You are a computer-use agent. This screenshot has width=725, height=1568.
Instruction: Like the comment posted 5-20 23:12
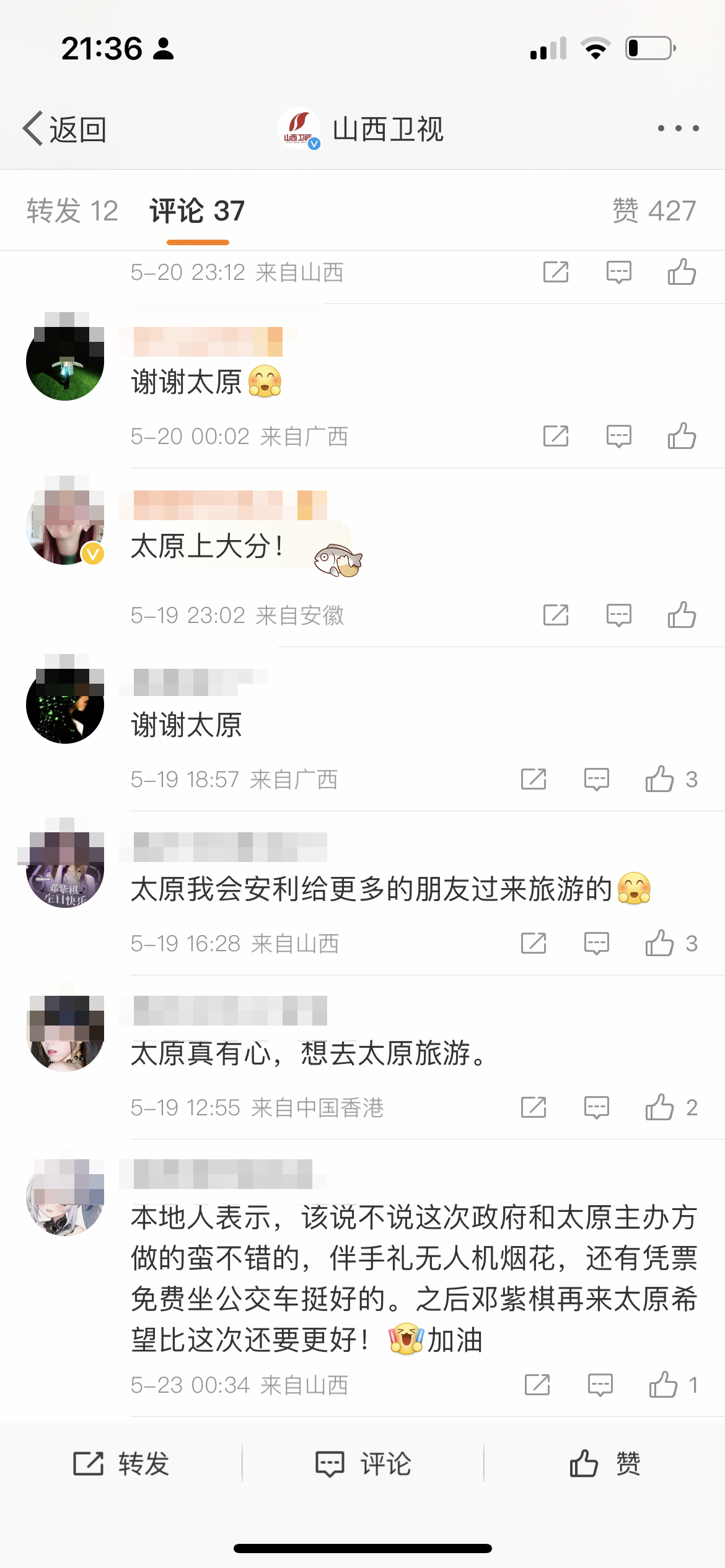pos(682,272)
